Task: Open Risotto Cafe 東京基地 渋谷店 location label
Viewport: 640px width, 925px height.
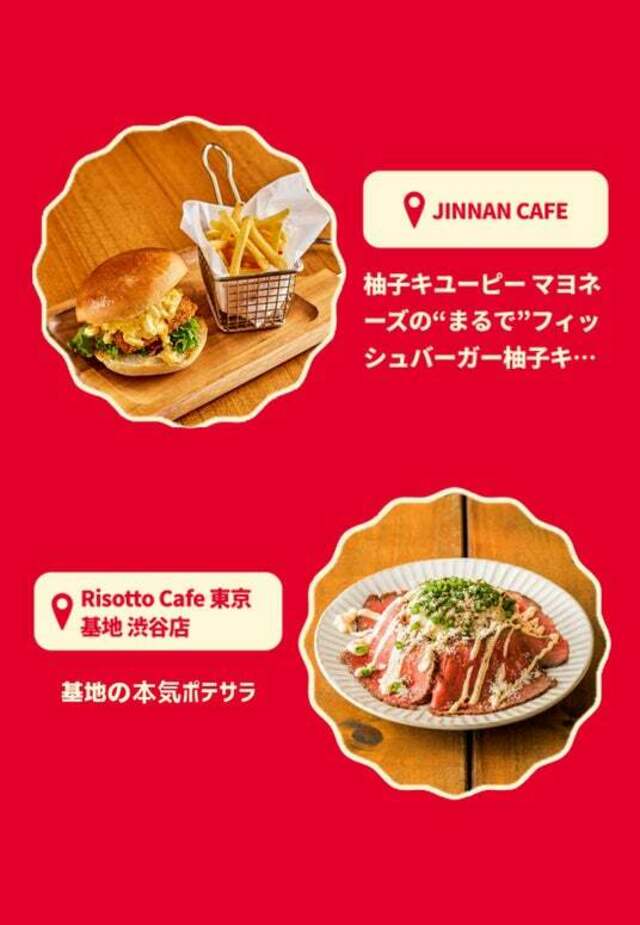Action: (x=158, y=612)
